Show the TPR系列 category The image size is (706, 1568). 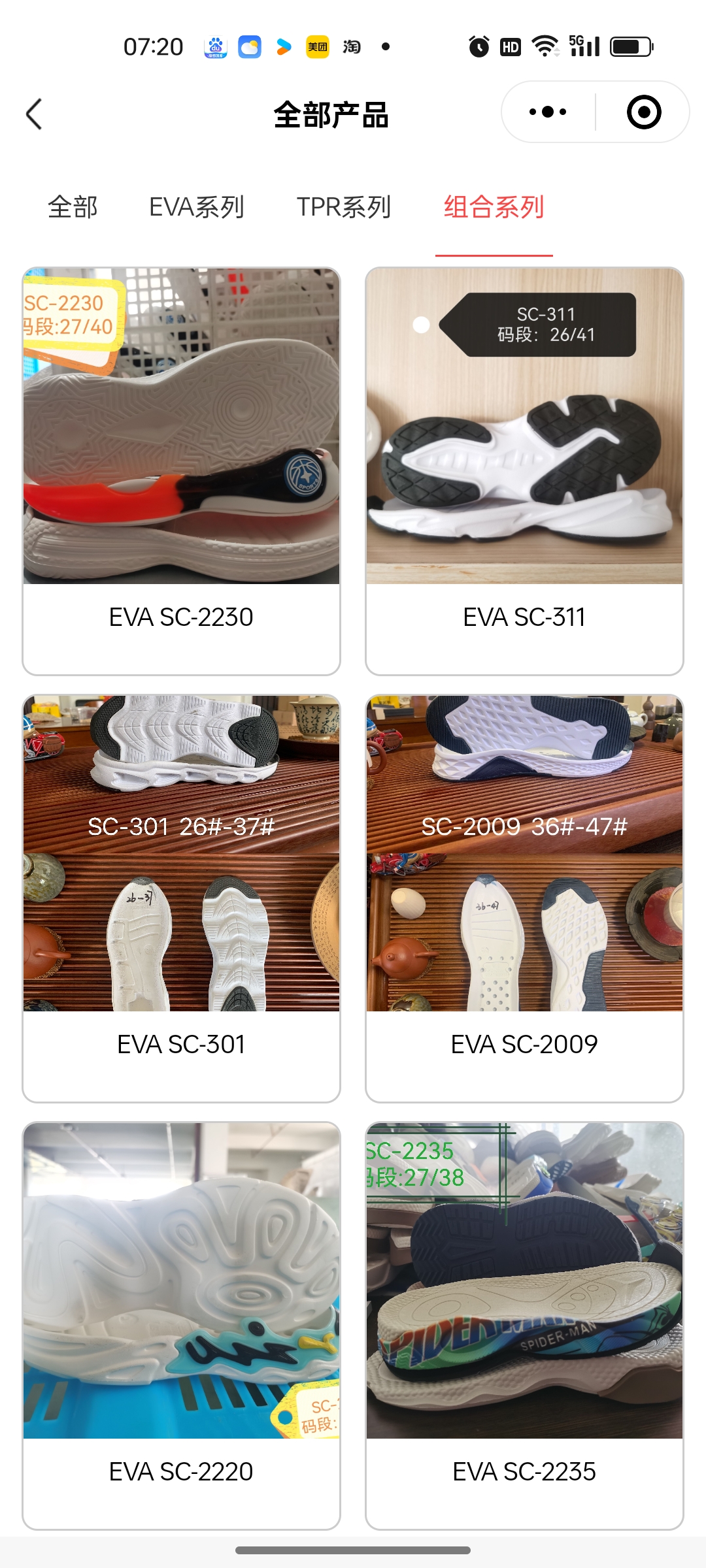pos(344,207)
